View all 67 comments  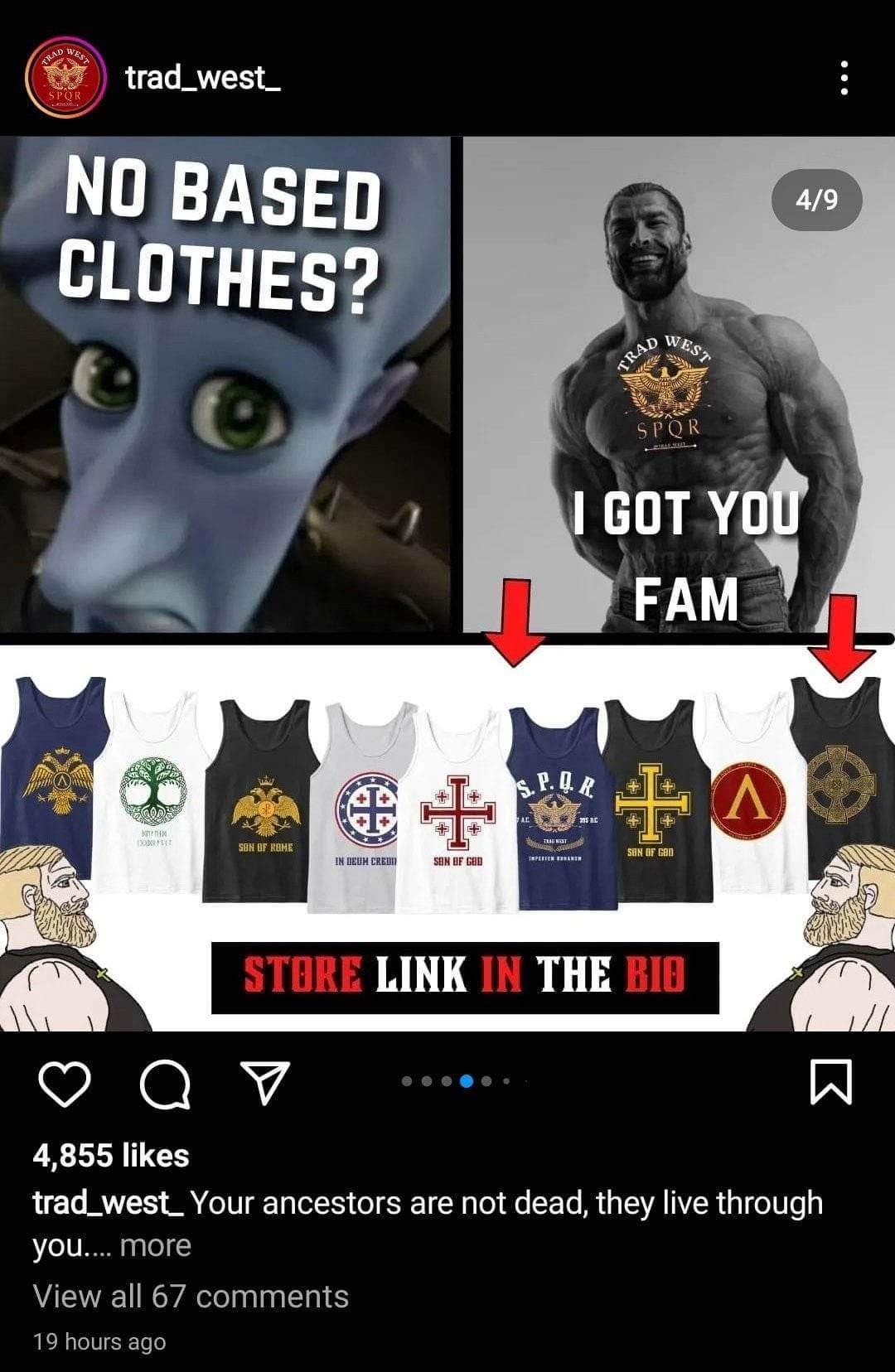[191, 1296]
